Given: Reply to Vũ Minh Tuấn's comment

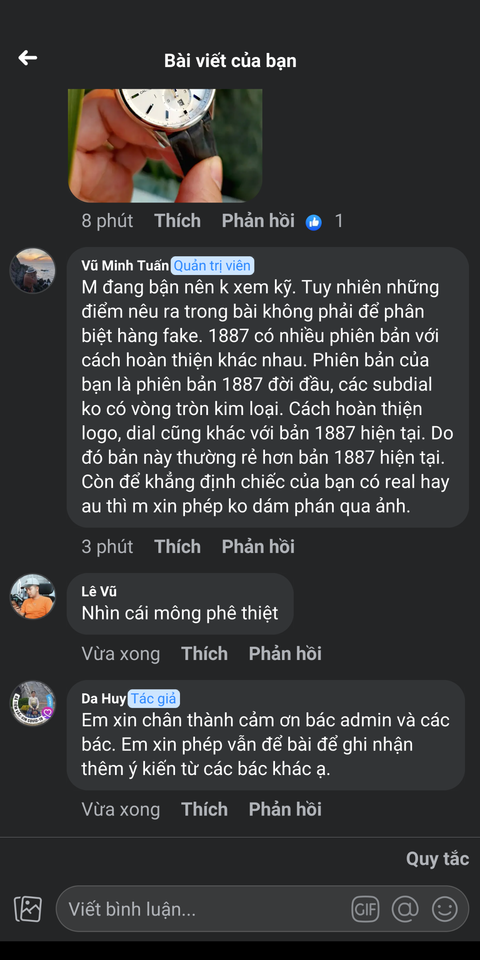Looking at the screenshot, I should [258, 547].
